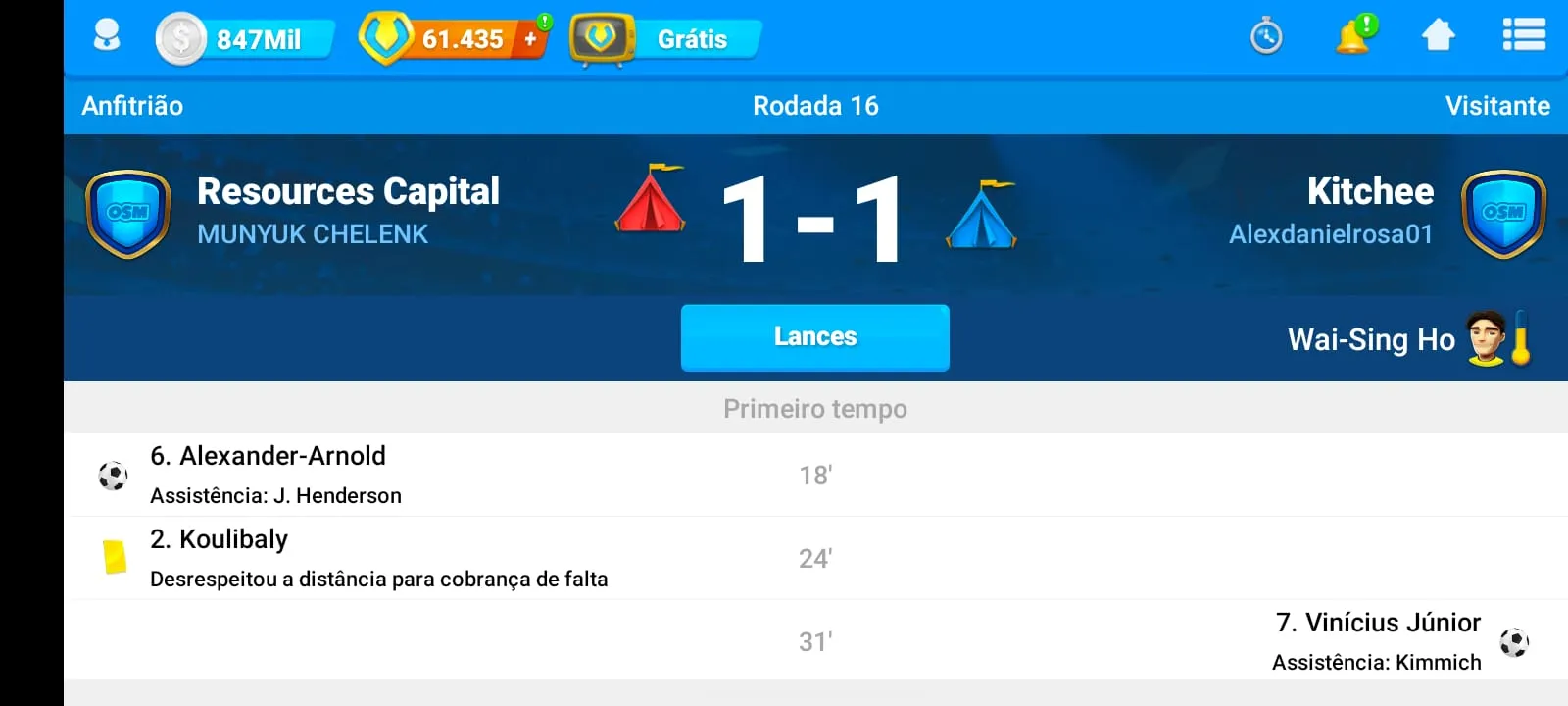The height and width of the screenshot is (706, 1568).
Task: Open Resources Capital team details
Action: pyautogui.click(x=348, y=191)
